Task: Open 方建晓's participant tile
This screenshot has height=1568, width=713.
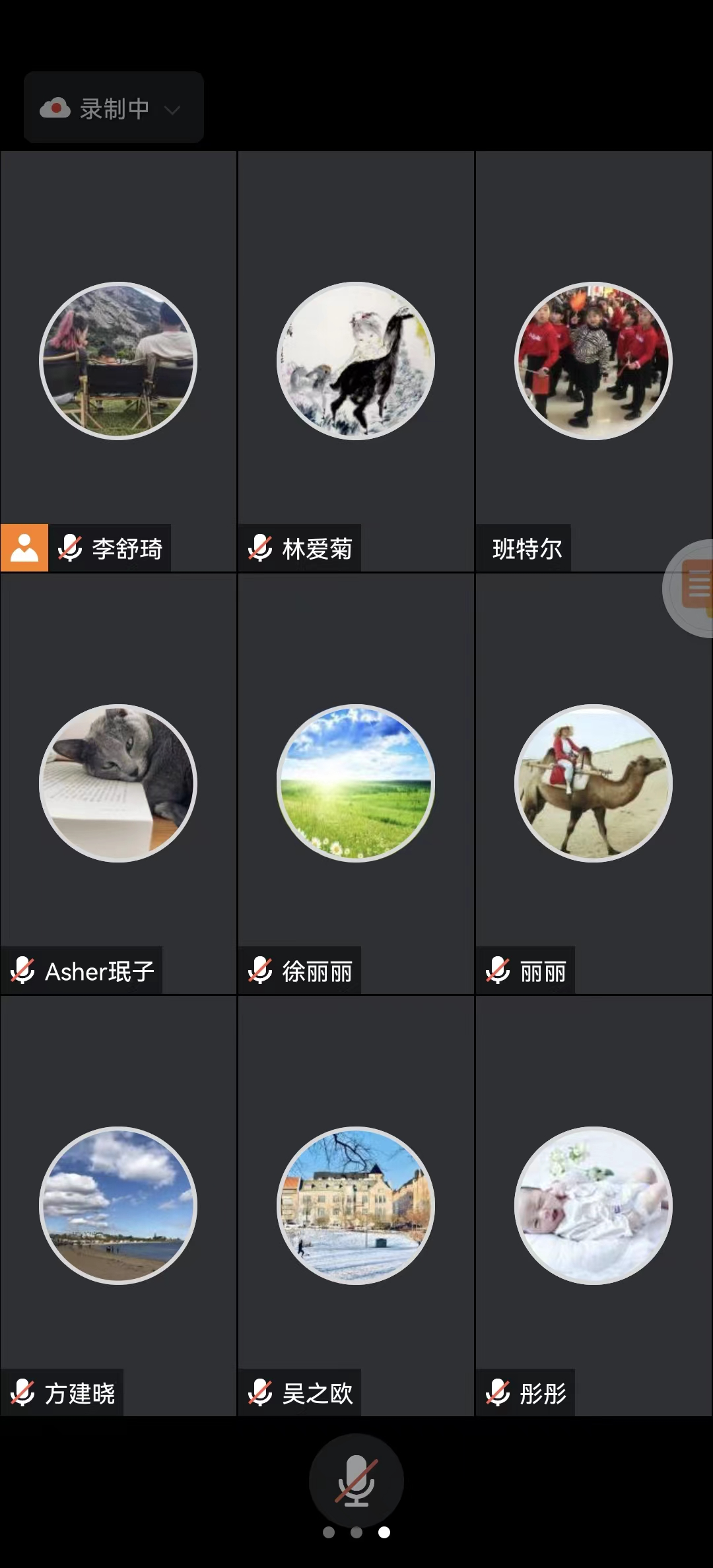Action: 119,1206
